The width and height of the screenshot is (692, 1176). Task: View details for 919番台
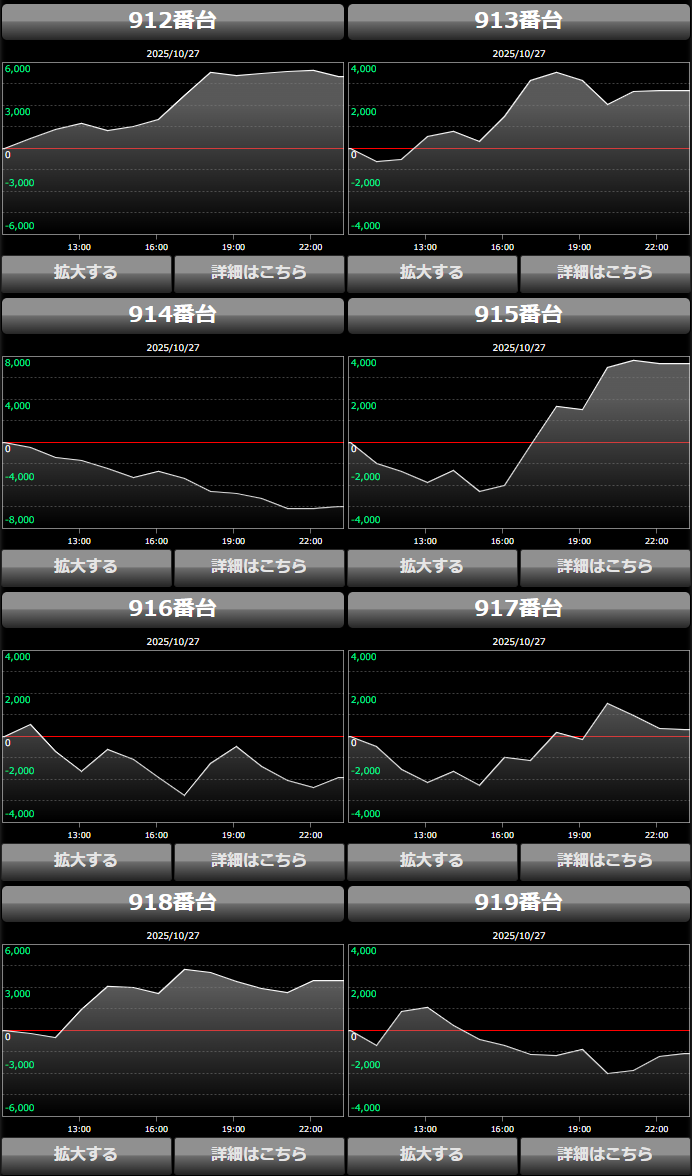pos(605,1154)
